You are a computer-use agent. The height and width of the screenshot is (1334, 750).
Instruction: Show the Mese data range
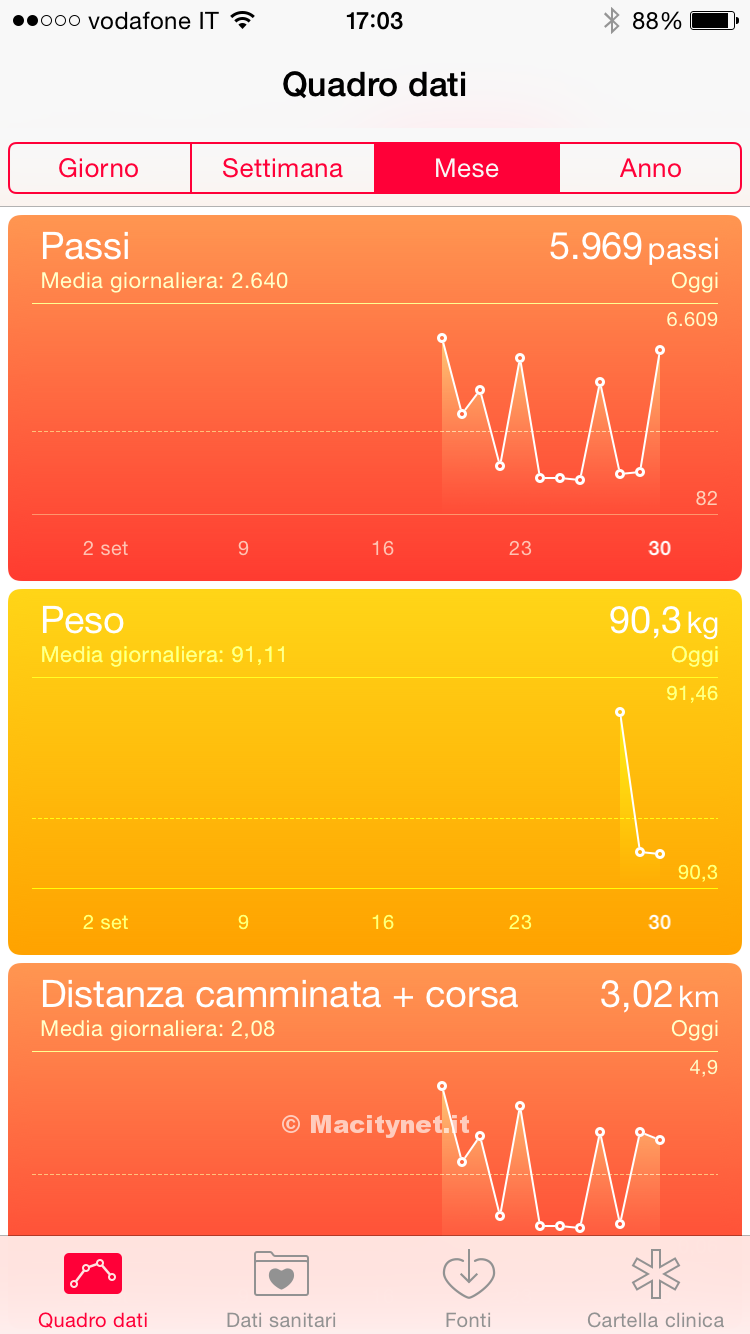point(466,168)
